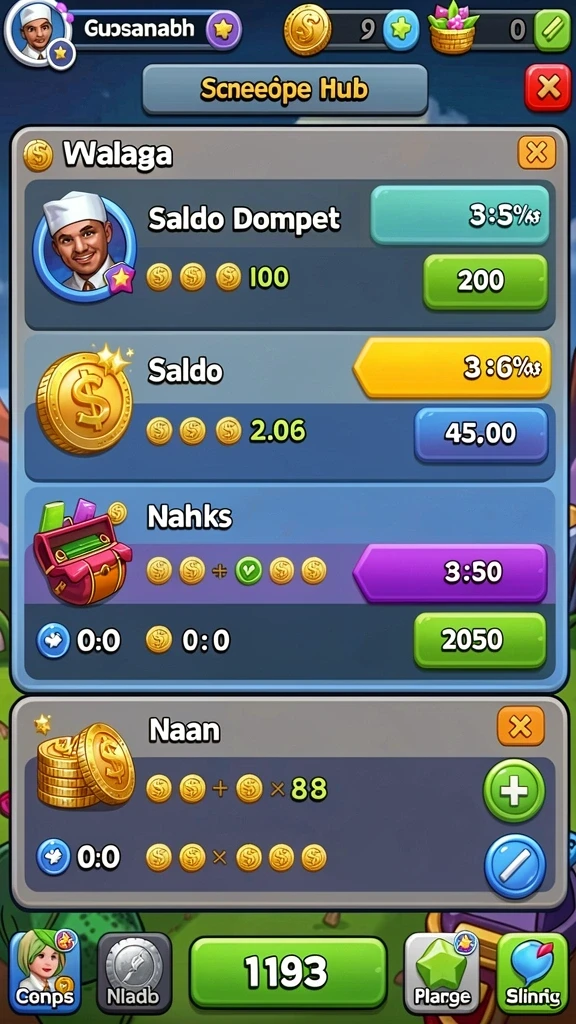Screen dimensions: 576x1024
Task: Tap the blue edit circle in Naan
Action: pyautogui.click(x=515, y=867)
